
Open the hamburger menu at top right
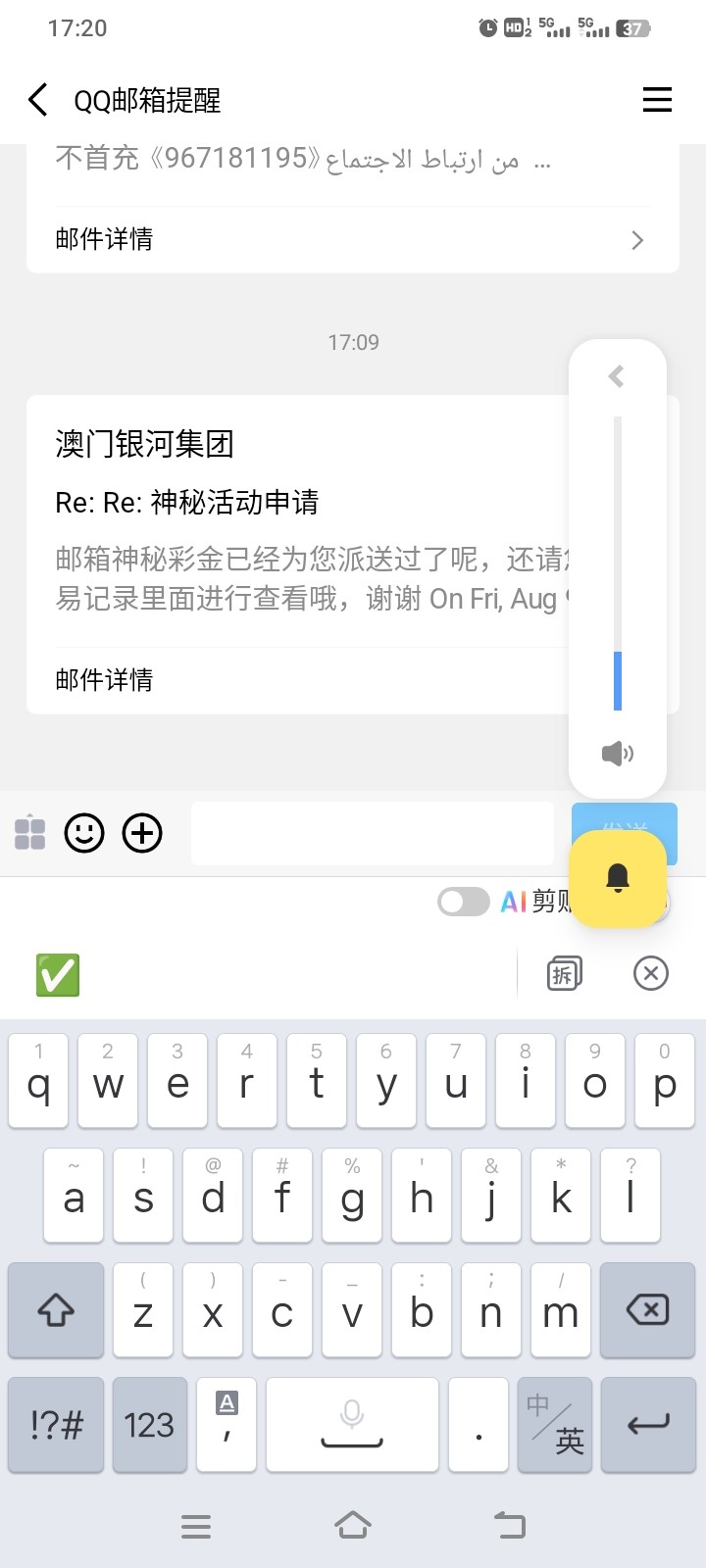pyautogui.click(x=657, y=100)
